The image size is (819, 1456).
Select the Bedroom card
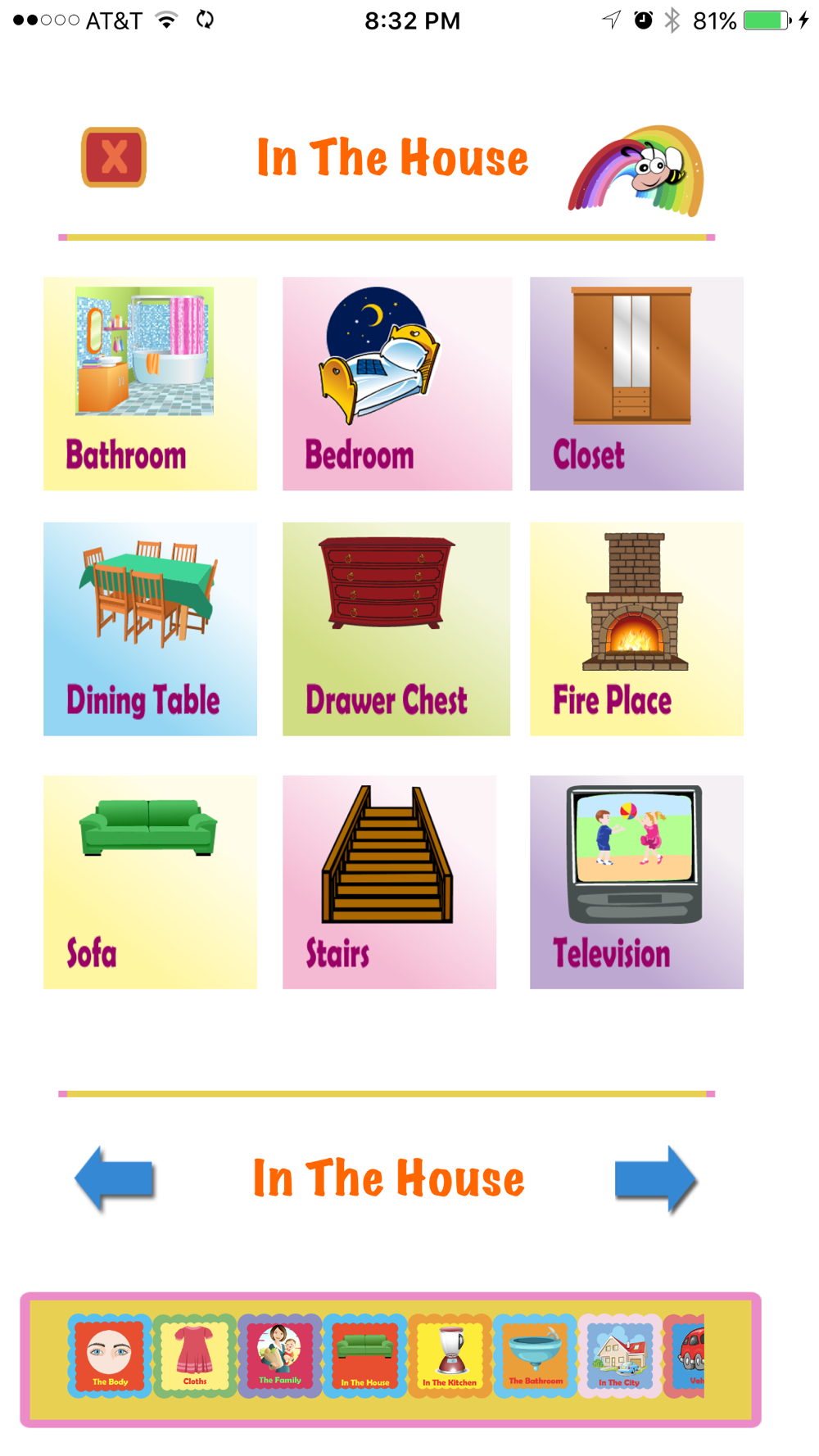(x=397, y=383)
